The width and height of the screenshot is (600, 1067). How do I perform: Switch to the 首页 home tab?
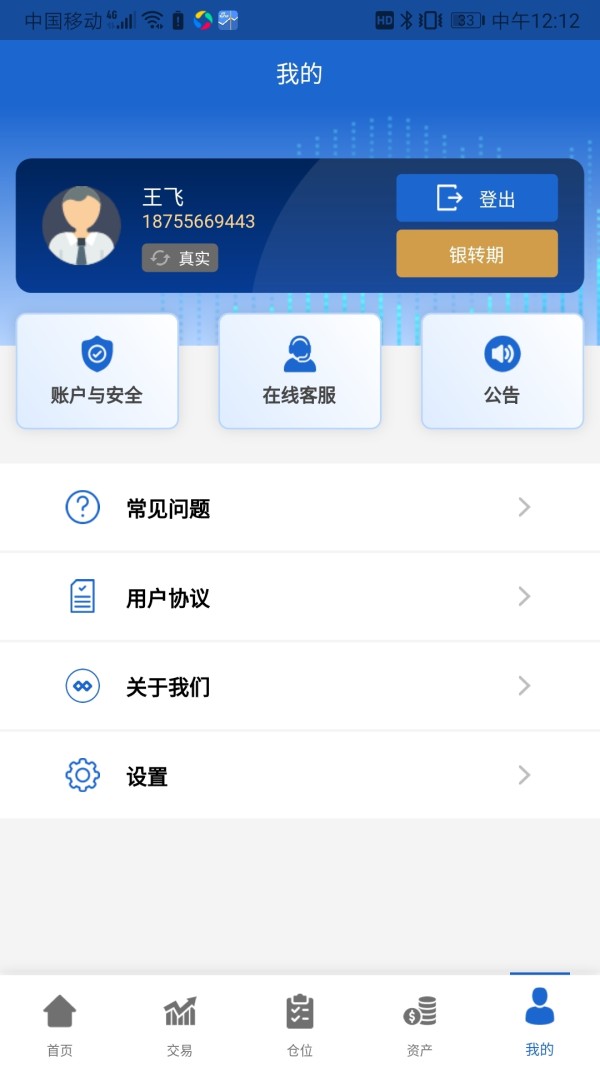60,1023
